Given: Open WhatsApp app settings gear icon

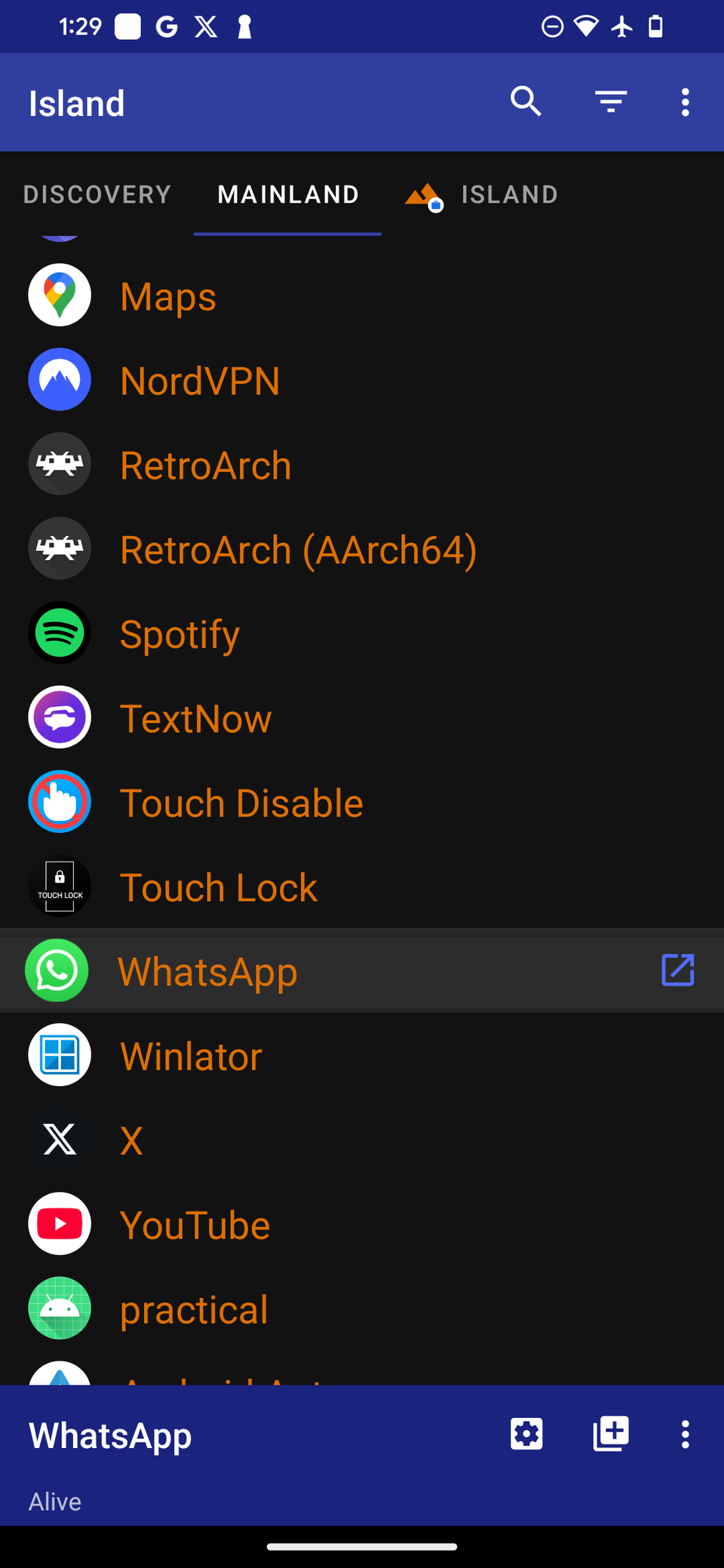Looking at the screenshot, I should (526, 1434).
